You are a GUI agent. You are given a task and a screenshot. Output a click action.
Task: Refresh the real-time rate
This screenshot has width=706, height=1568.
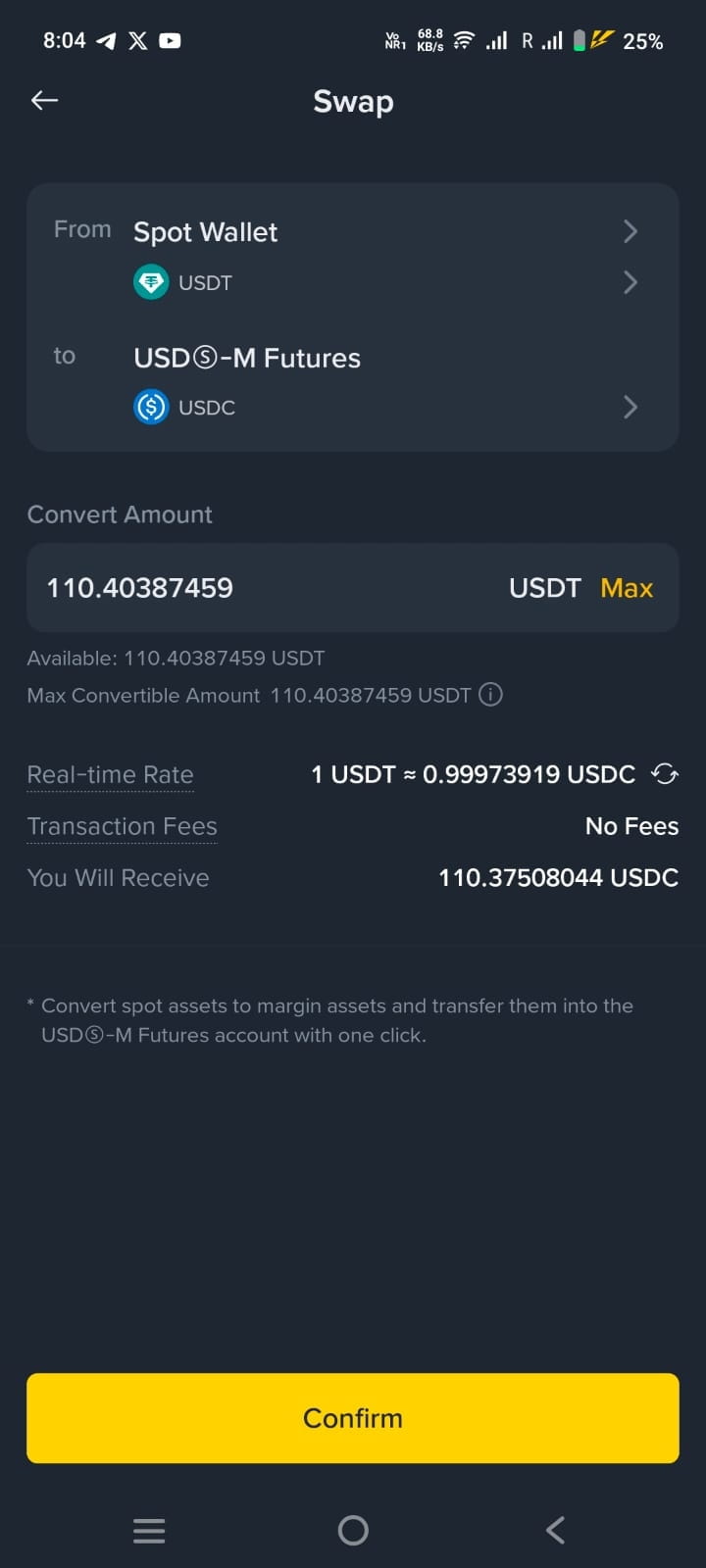(665, 774)
